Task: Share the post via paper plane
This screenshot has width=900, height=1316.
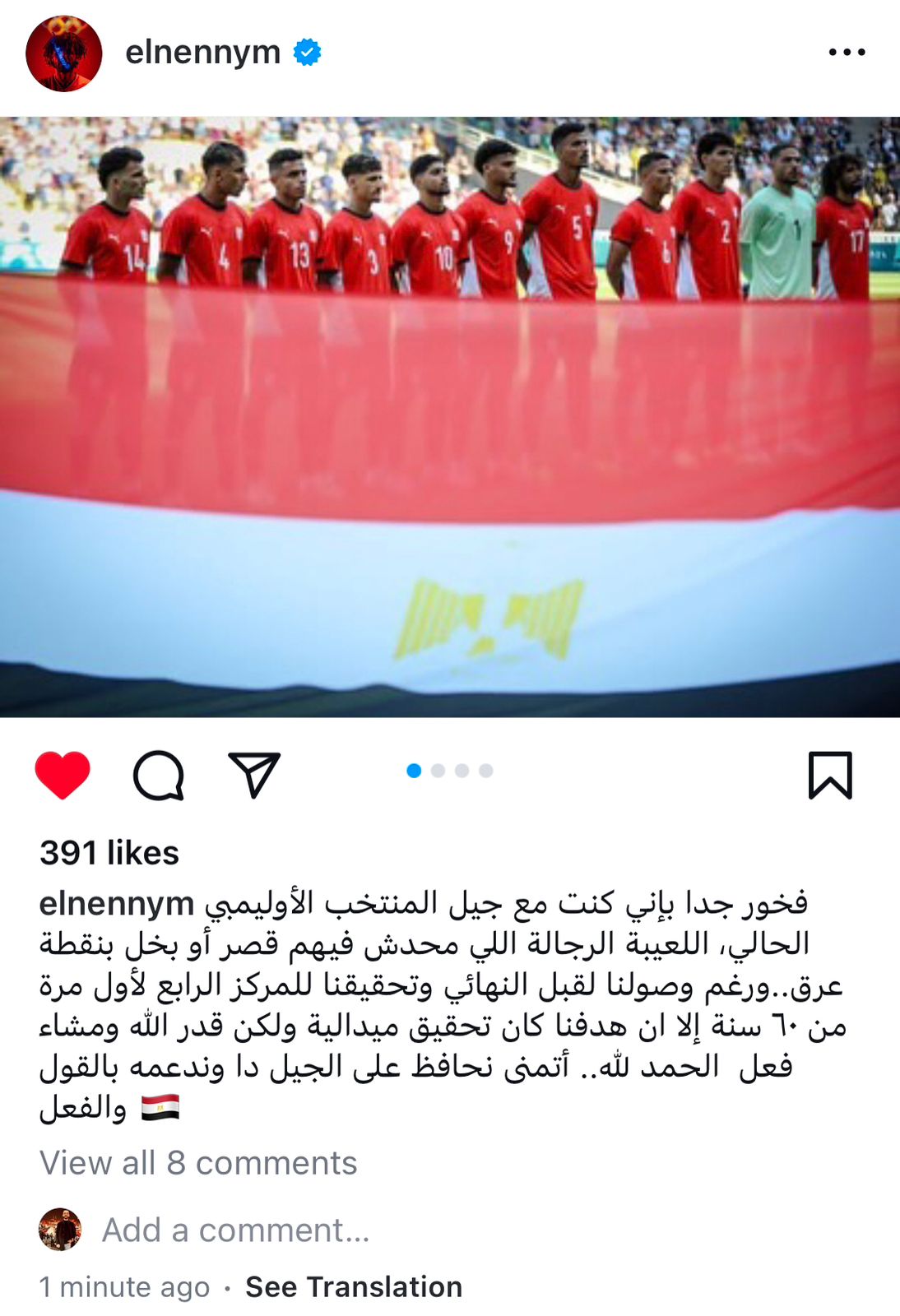Action: pos(254,775)
